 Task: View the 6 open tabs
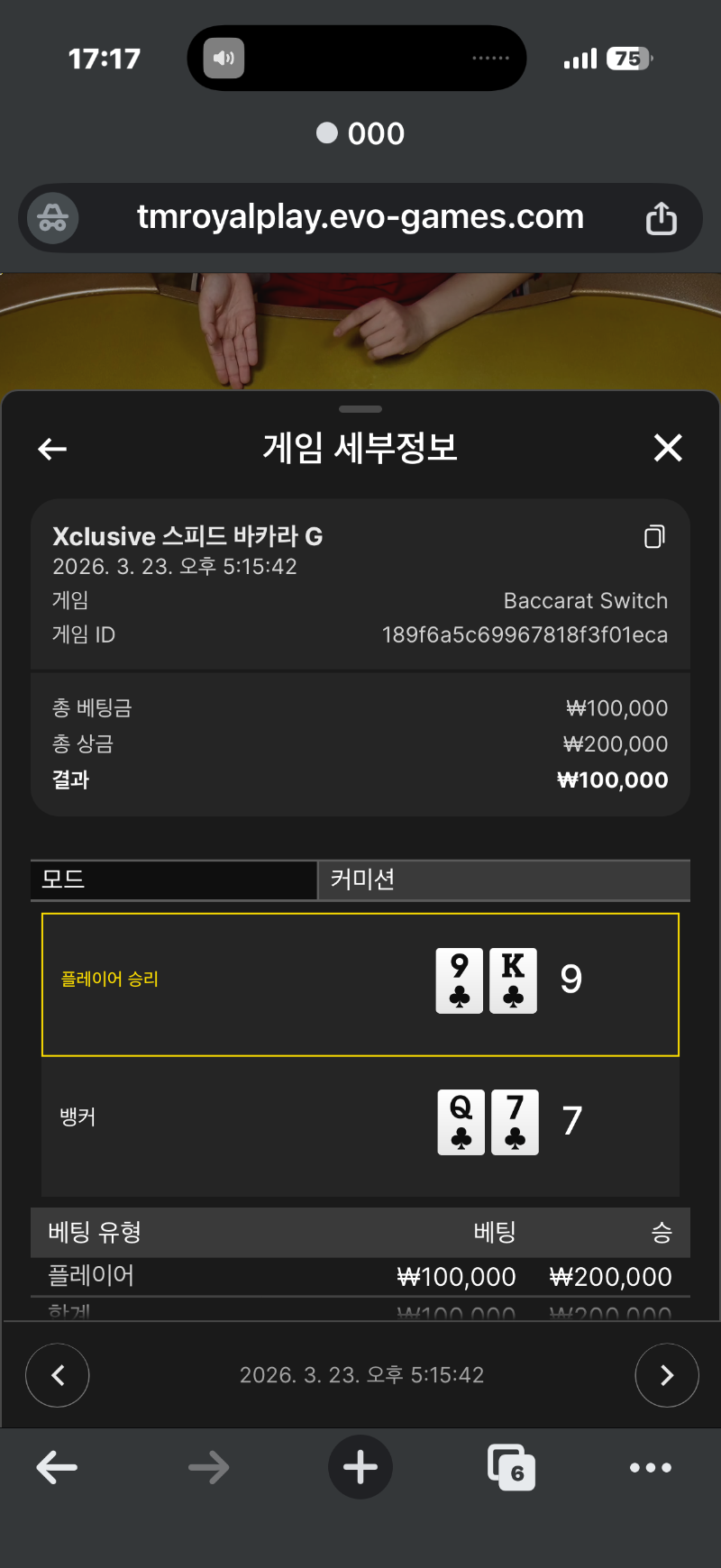(x=511, y=1467)
